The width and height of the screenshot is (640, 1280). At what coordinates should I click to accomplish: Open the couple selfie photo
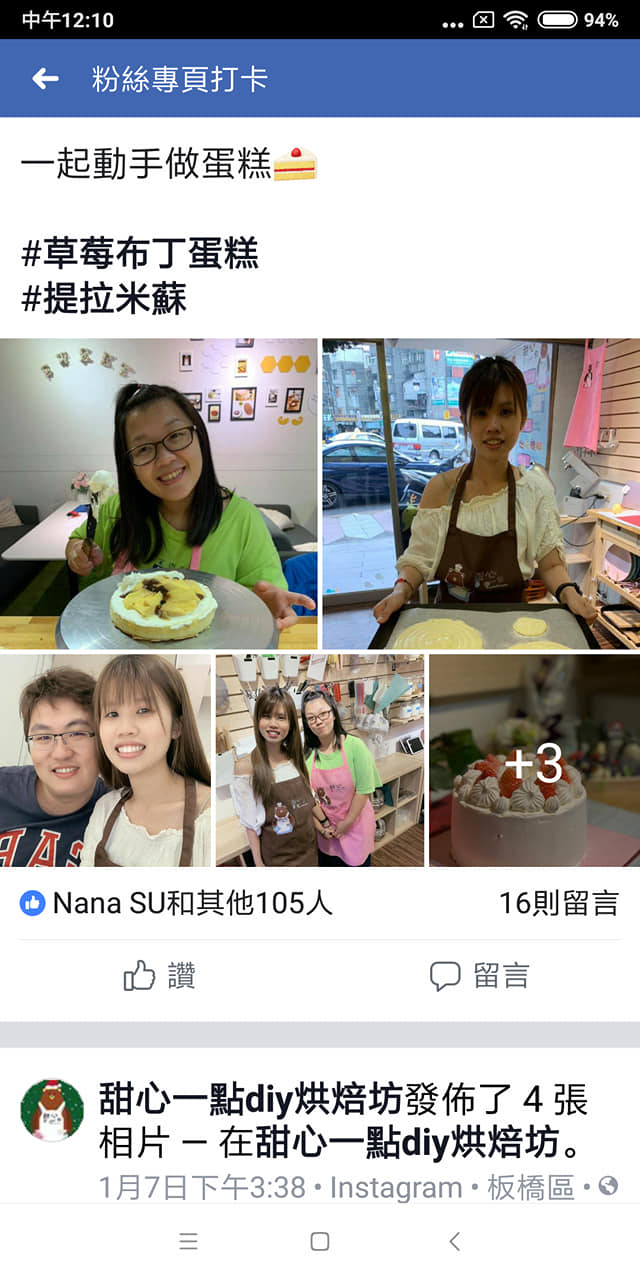(x=105, y=760)
